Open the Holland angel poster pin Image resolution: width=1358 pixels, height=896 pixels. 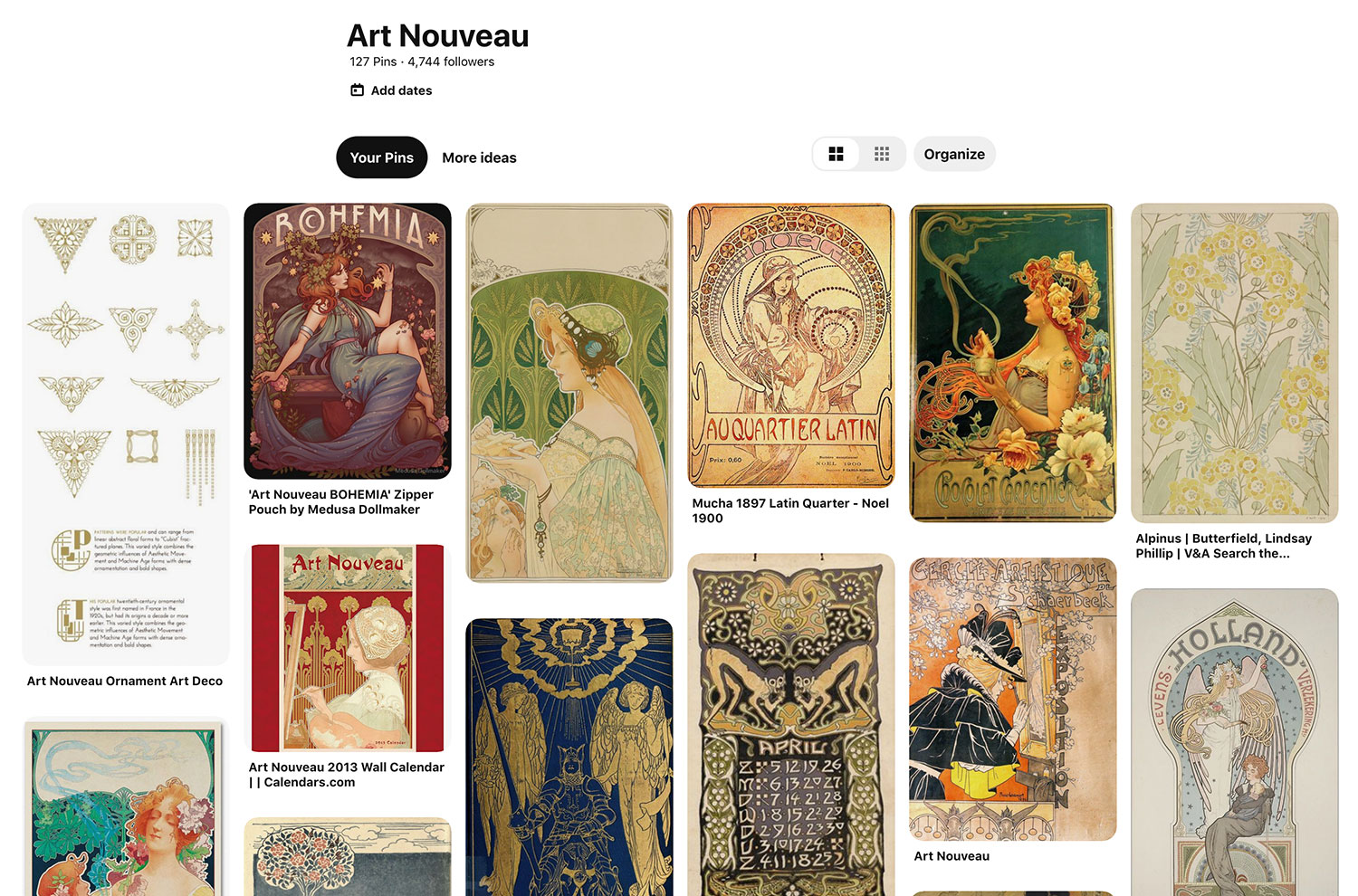tap(1234, 742)
